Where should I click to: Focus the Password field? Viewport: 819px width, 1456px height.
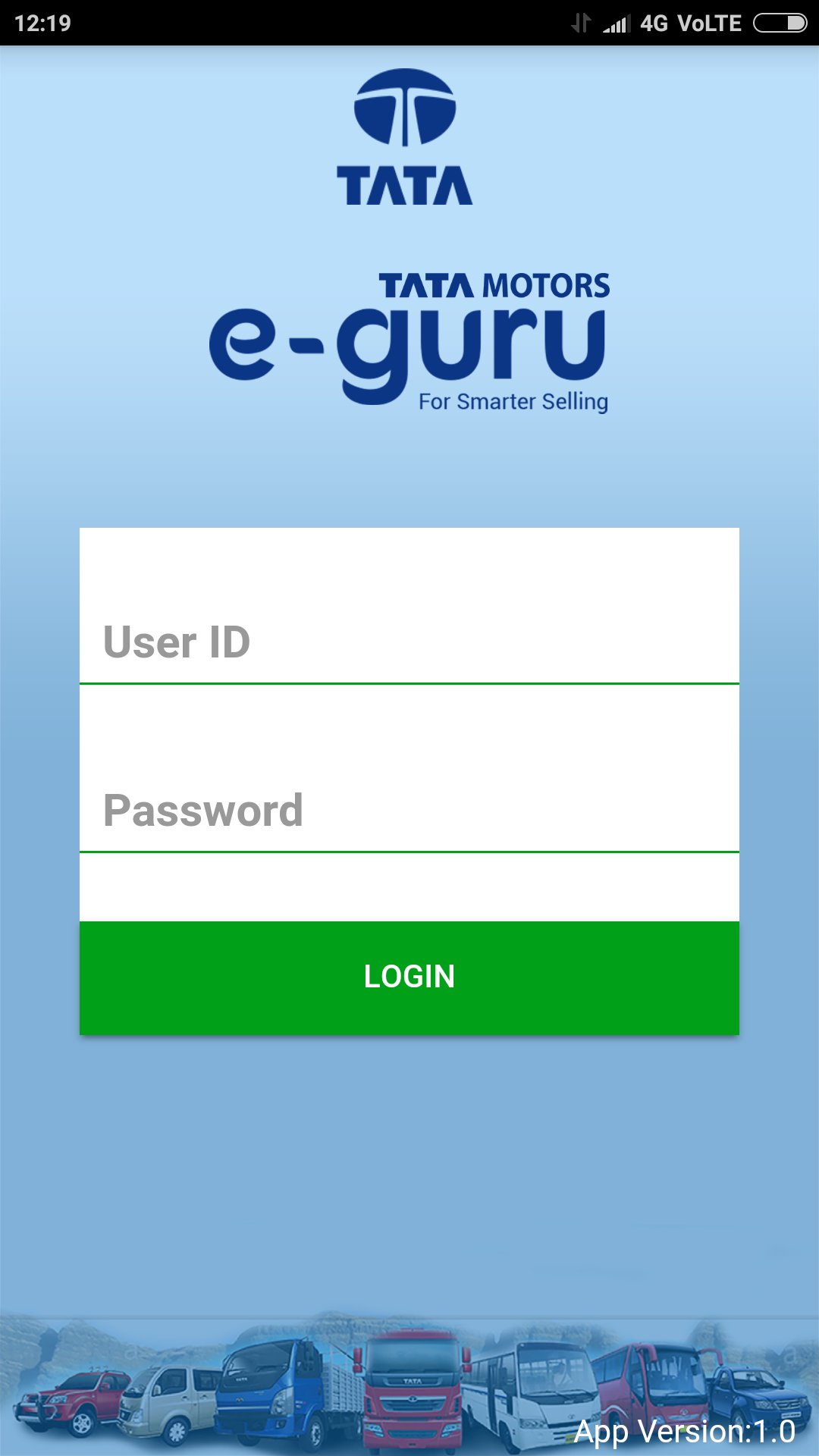tap(409, 810)
